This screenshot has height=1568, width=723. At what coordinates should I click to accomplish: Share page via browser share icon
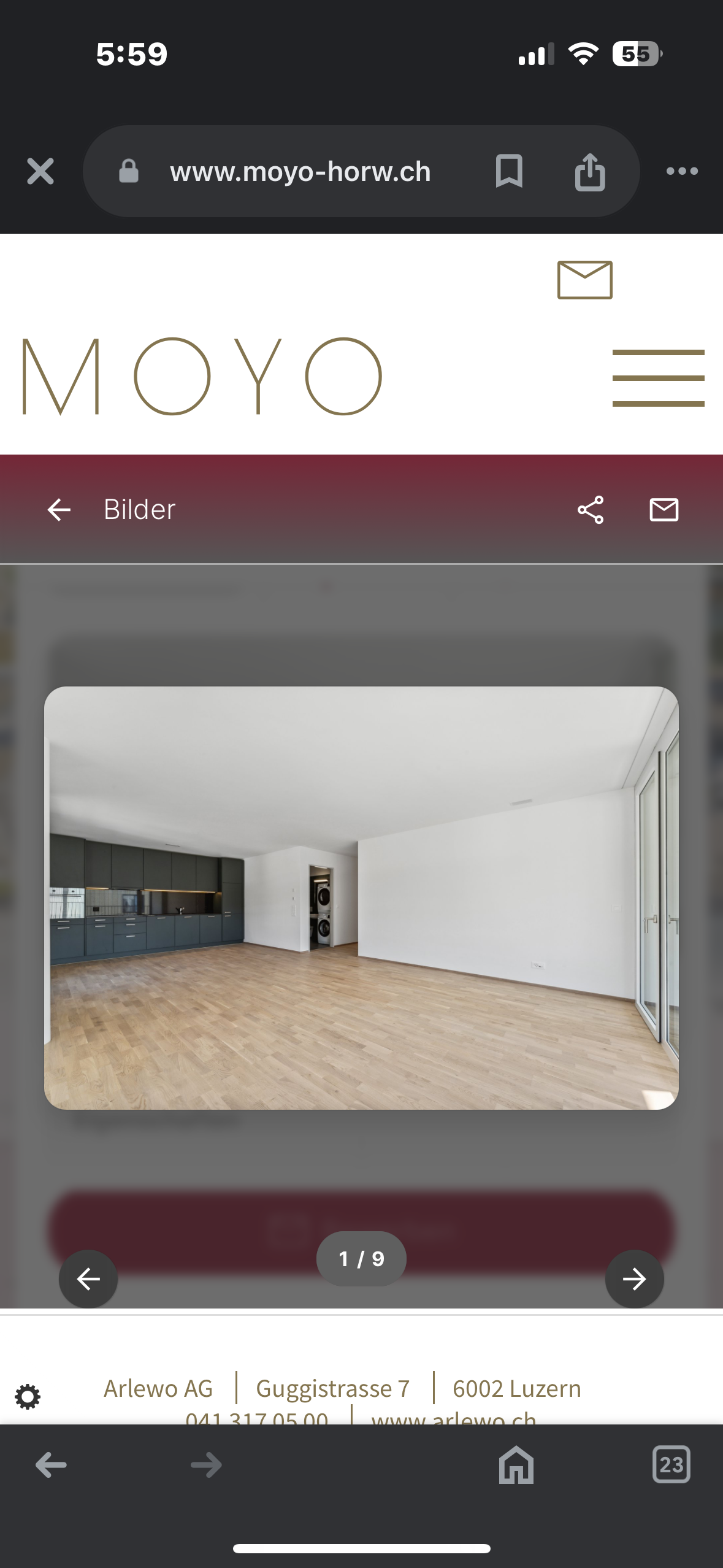590,172
